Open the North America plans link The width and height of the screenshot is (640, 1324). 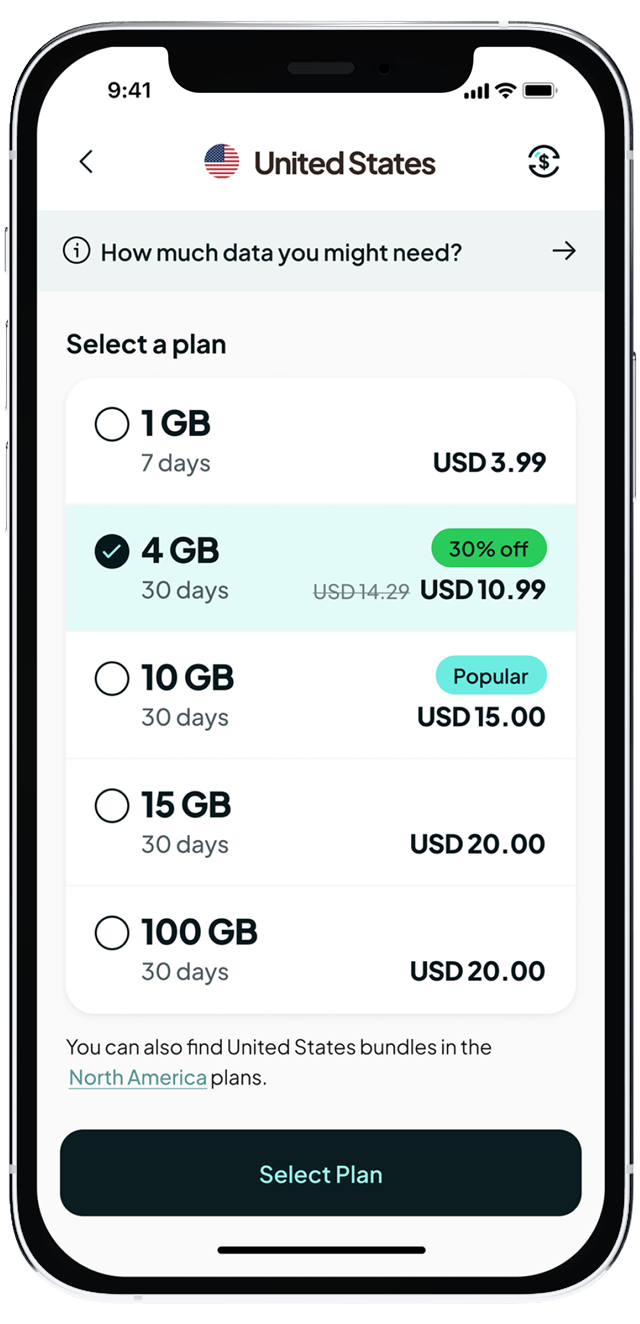pos(138,1078)
